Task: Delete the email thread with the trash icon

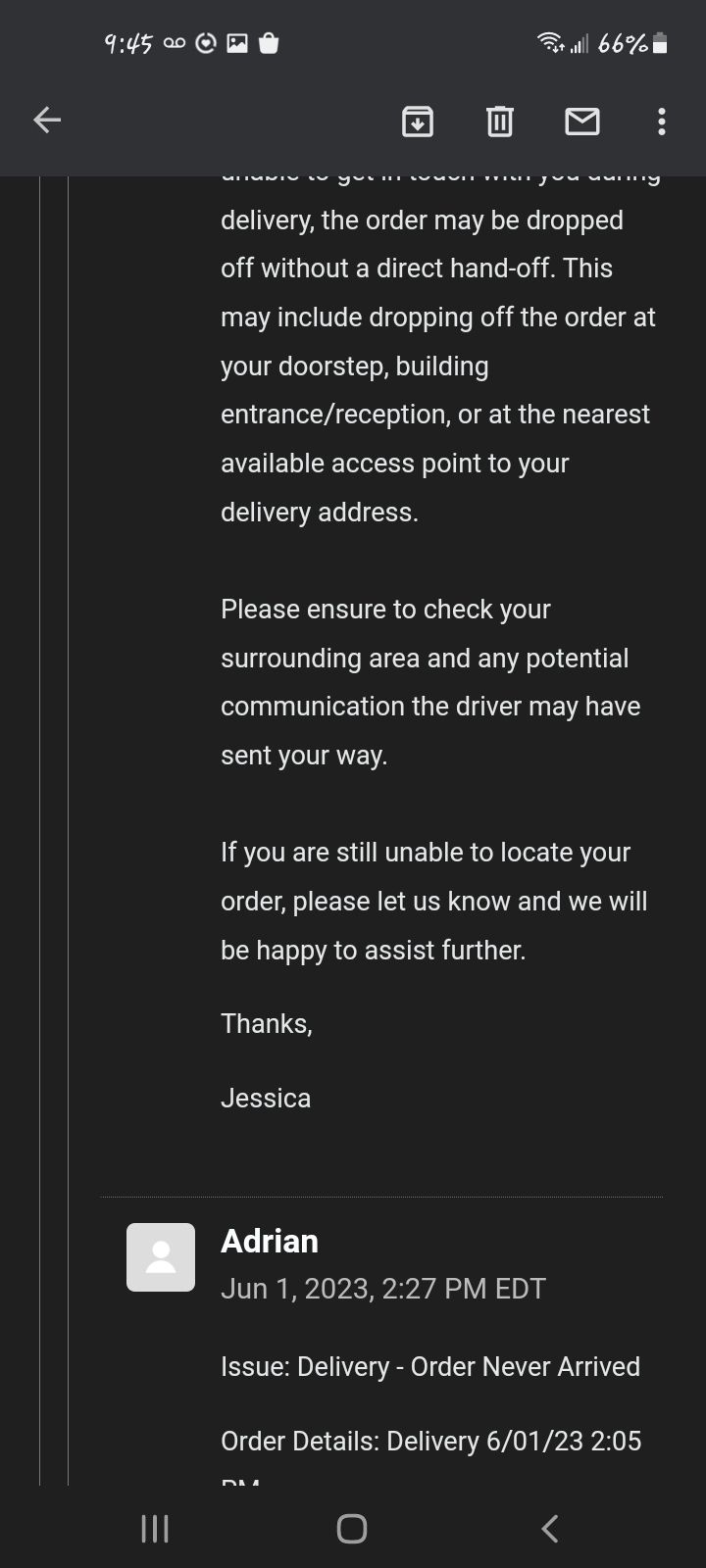Action: pyautogui.click(x=499, y=121)
